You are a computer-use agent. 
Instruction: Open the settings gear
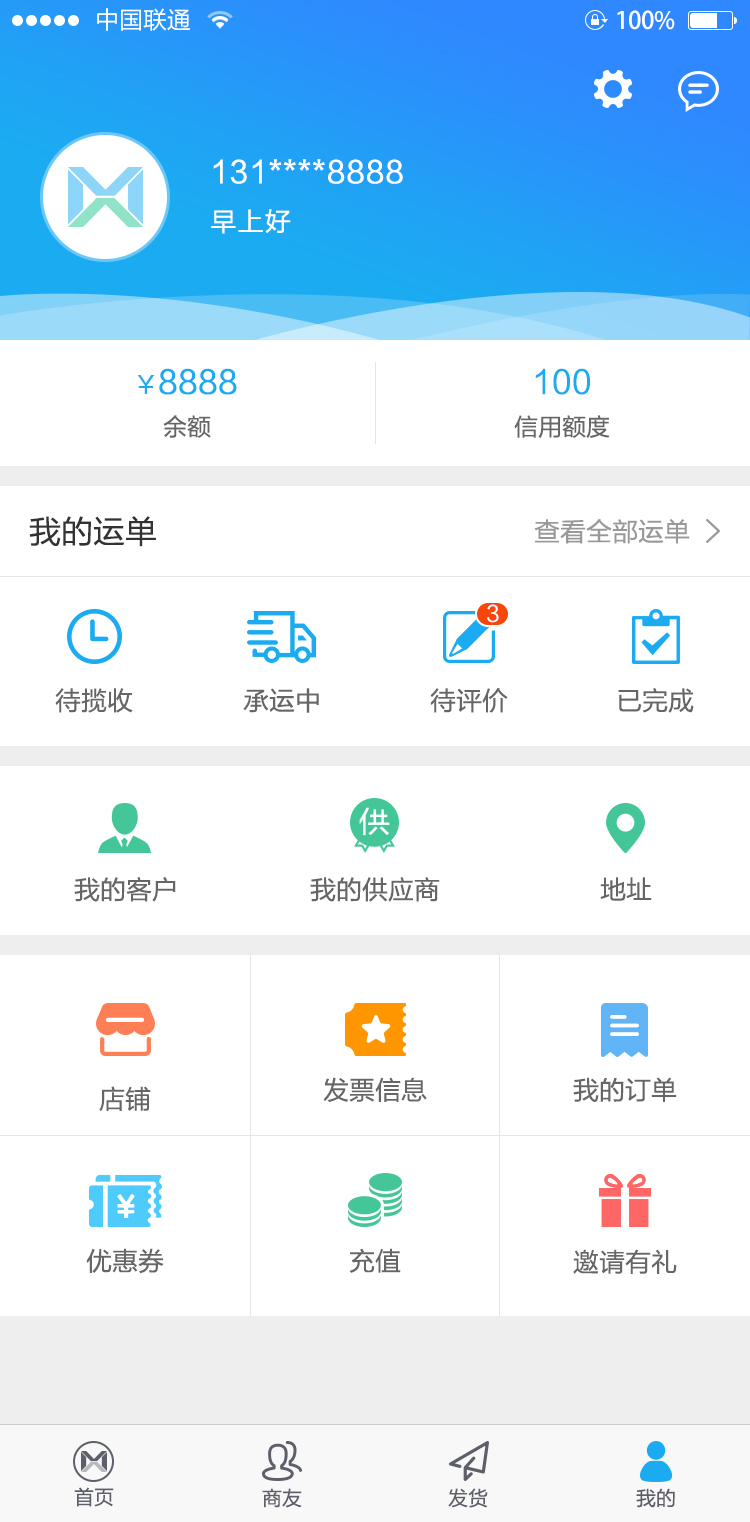613,89
